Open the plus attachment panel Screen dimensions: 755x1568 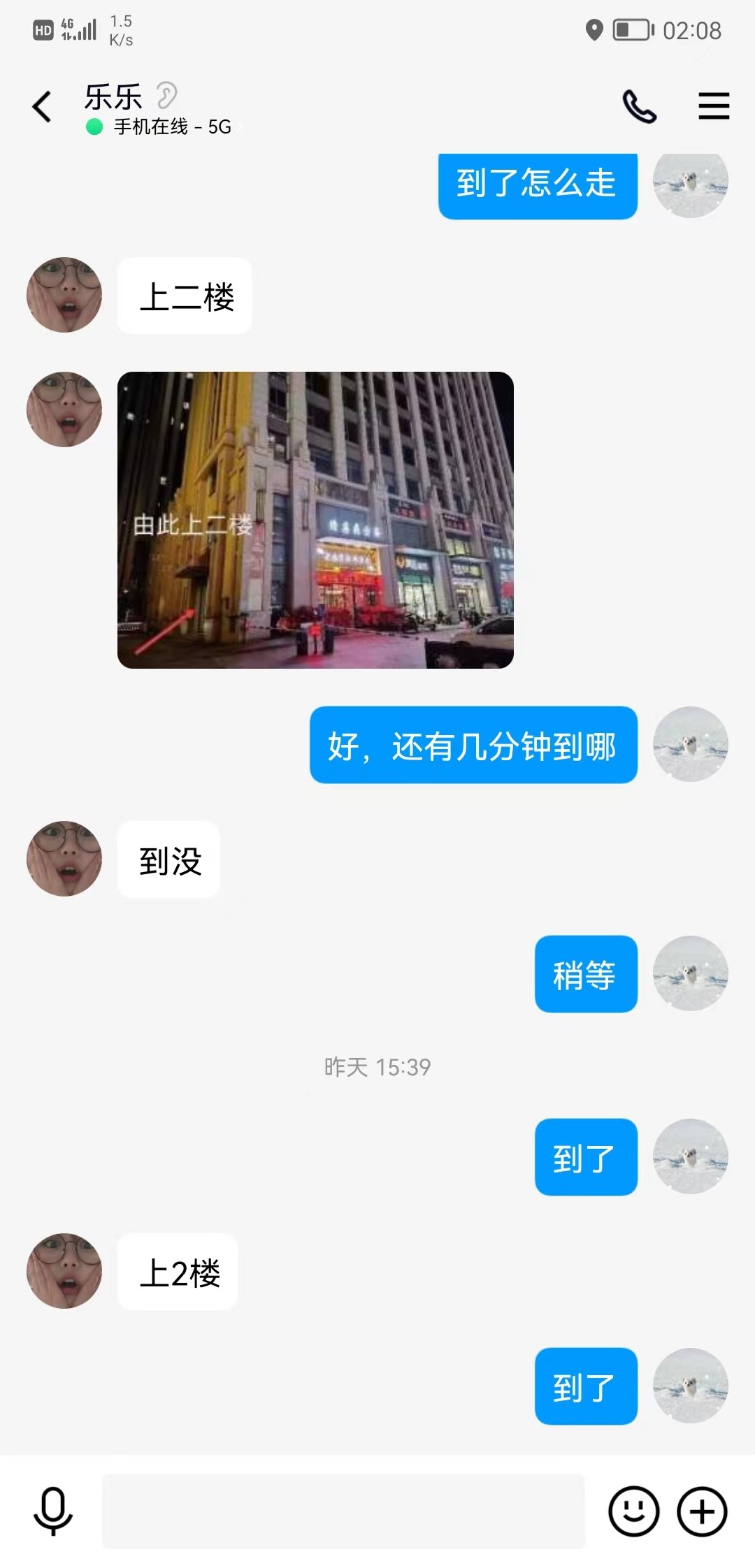(702, 1511)
